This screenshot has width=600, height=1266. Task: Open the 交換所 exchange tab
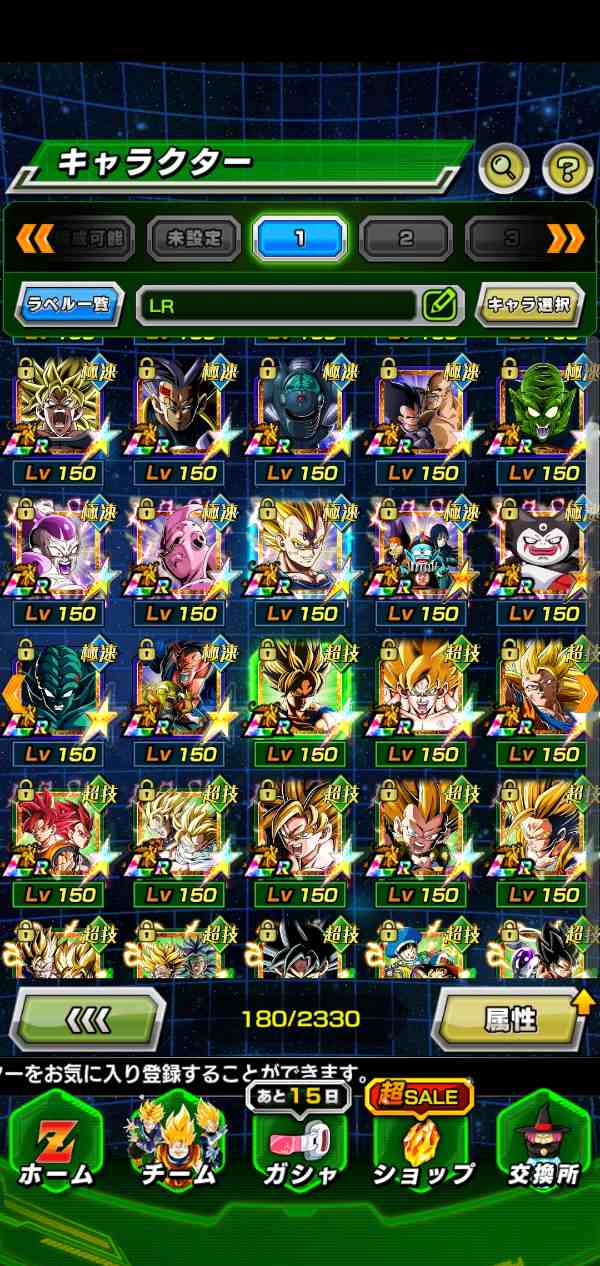coord(544,1145)
